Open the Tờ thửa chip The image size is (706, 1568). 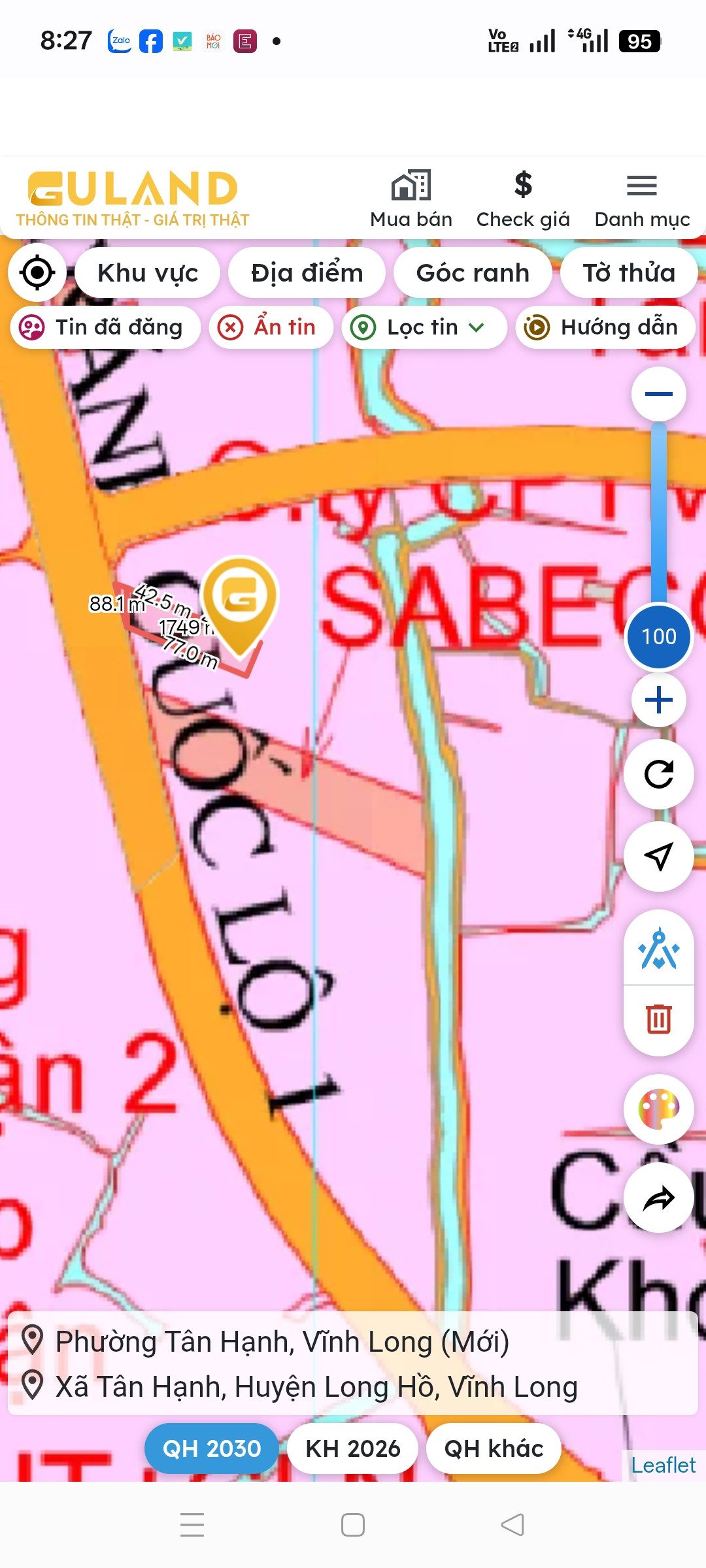[629, 272]
